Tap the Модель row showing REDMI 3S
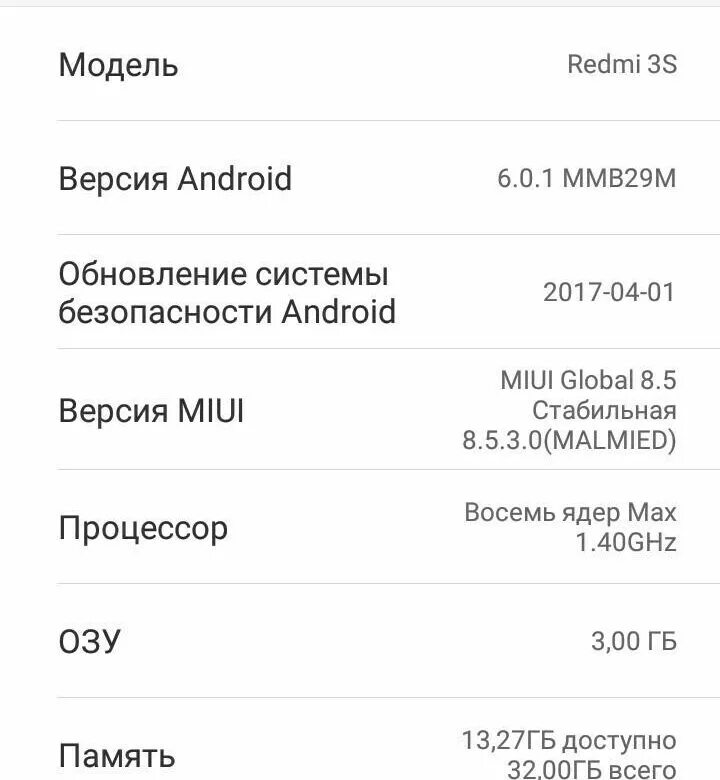The image size is (720, 780). 360,65
